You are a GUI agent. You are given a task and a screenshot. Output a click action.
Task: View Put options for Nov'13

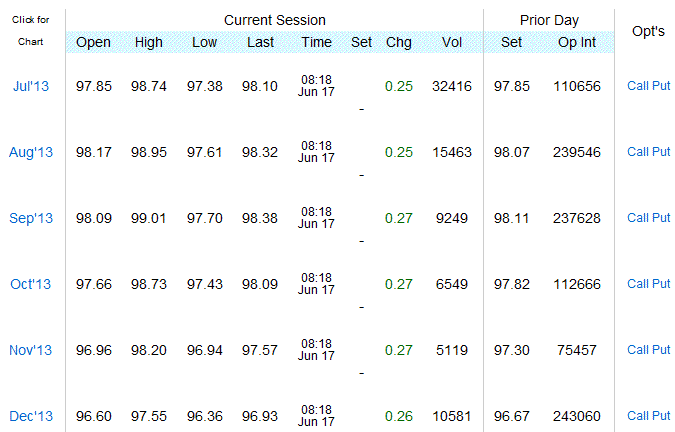[x=661, y=350]
